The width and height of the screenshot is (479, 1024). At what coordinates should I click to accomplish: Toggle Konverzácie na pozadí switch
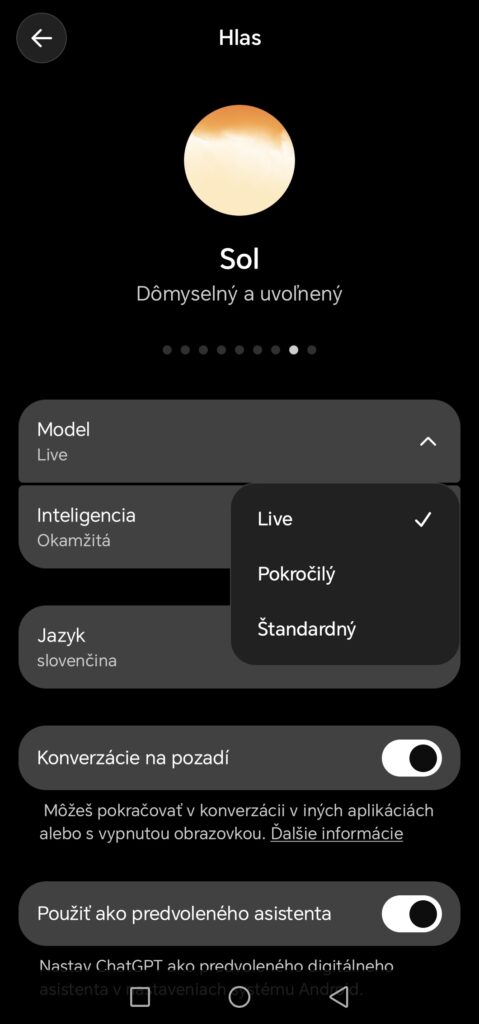pos(412,758)
